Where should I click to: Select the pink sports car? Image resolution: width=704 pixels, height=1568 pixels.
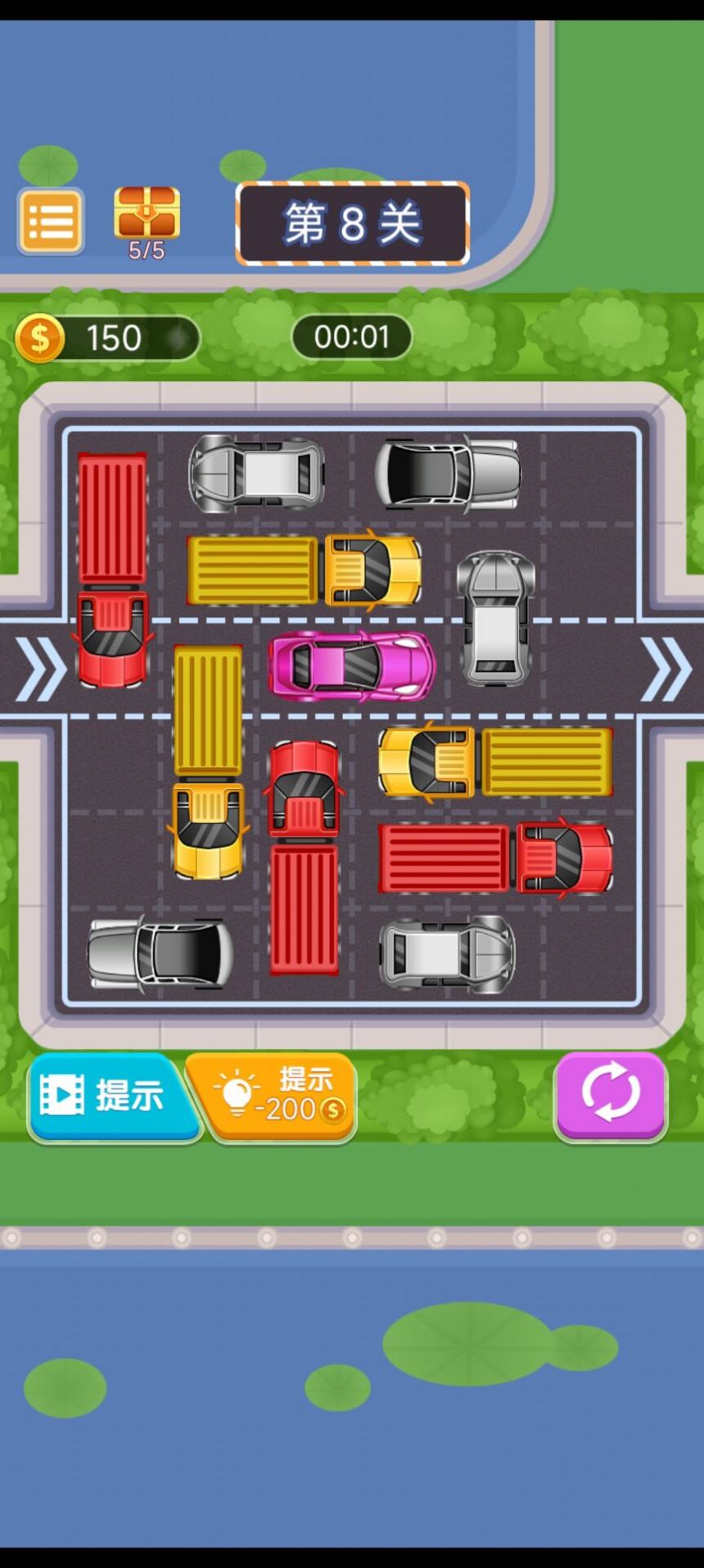[x=352, y=666]
